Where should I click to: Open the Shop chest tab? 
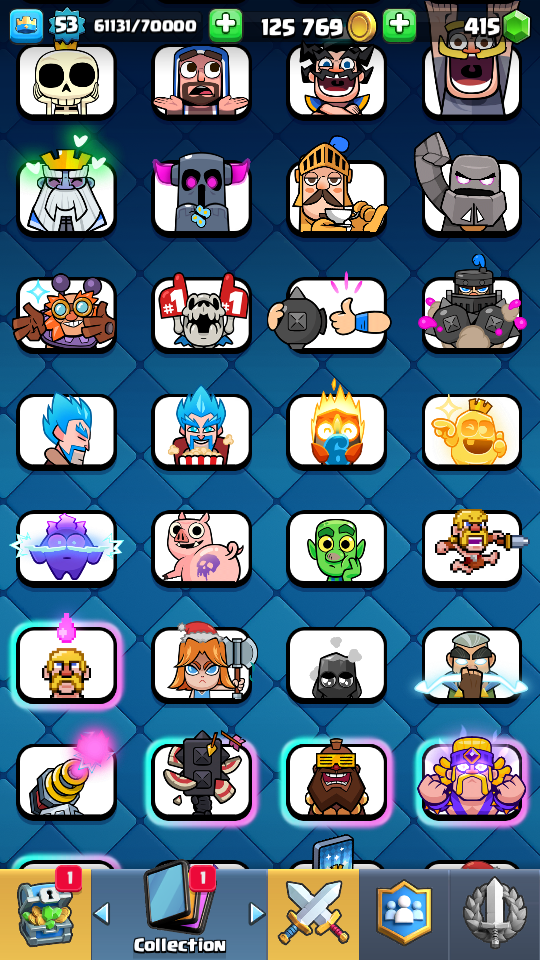pos(45,914)
